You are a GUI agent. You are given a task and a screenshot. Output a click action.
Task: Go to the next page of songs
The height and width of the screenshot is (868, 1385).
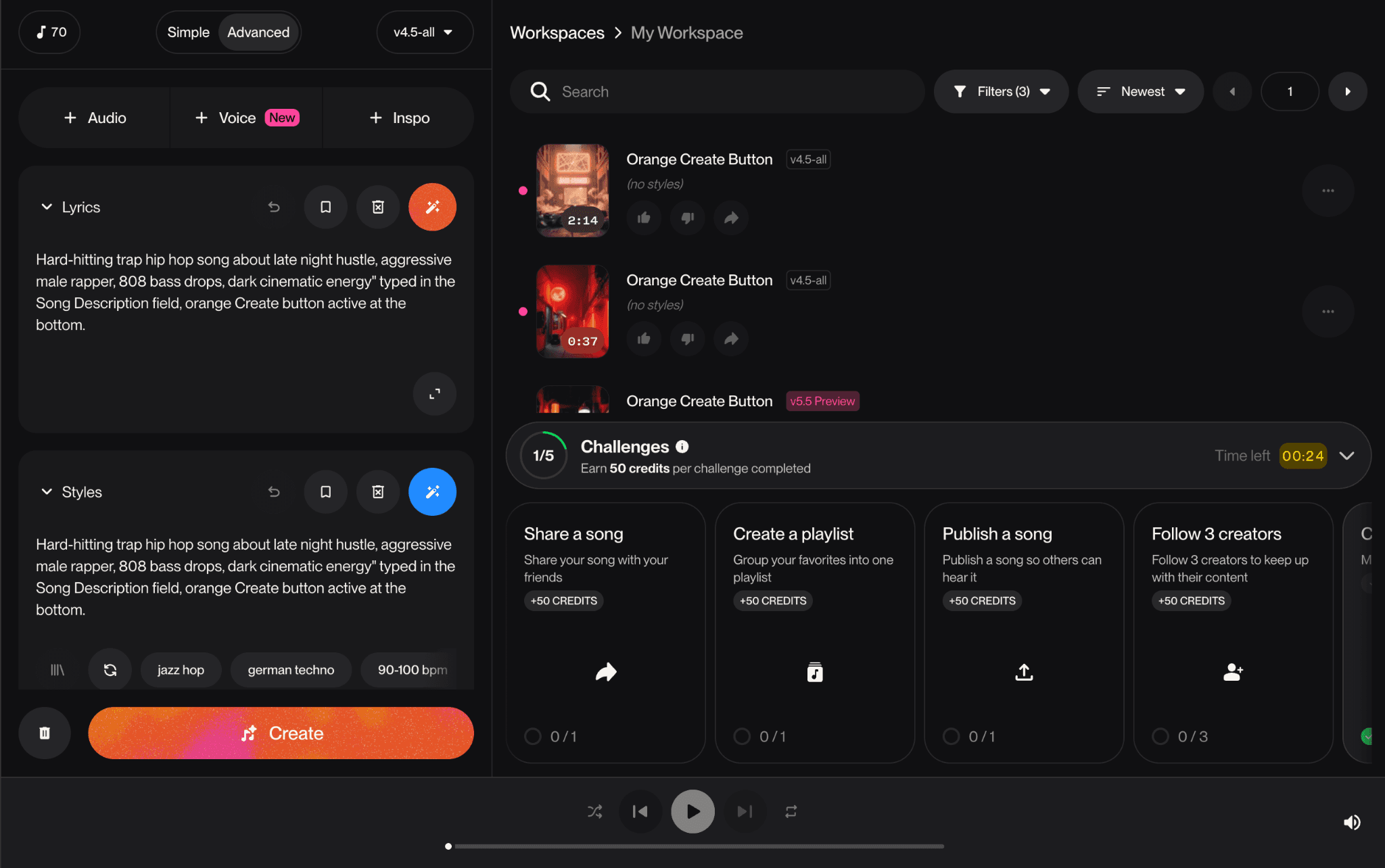point(1347,91)
